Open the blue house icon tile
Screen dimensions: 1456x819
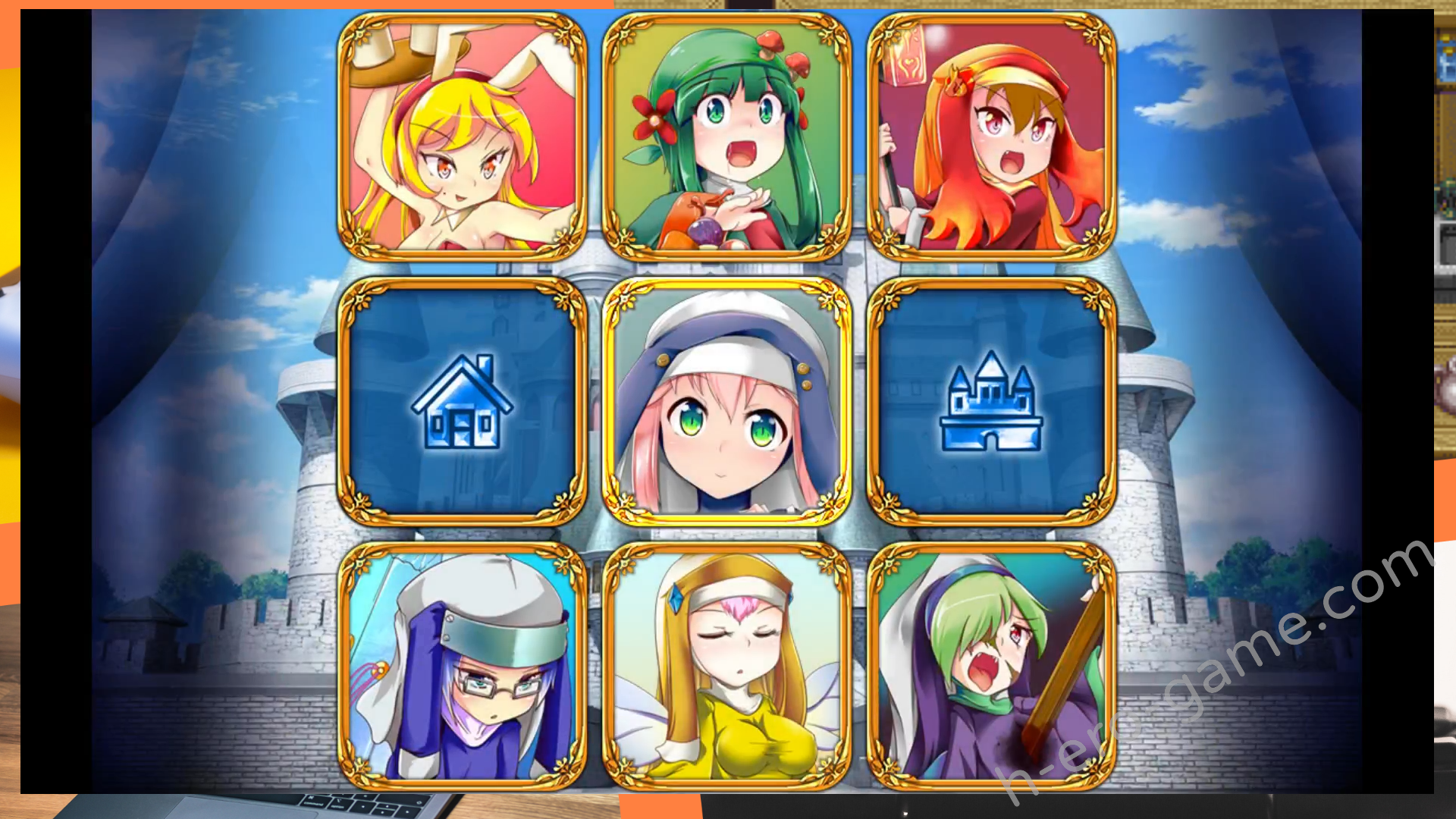tap(462, 402)
